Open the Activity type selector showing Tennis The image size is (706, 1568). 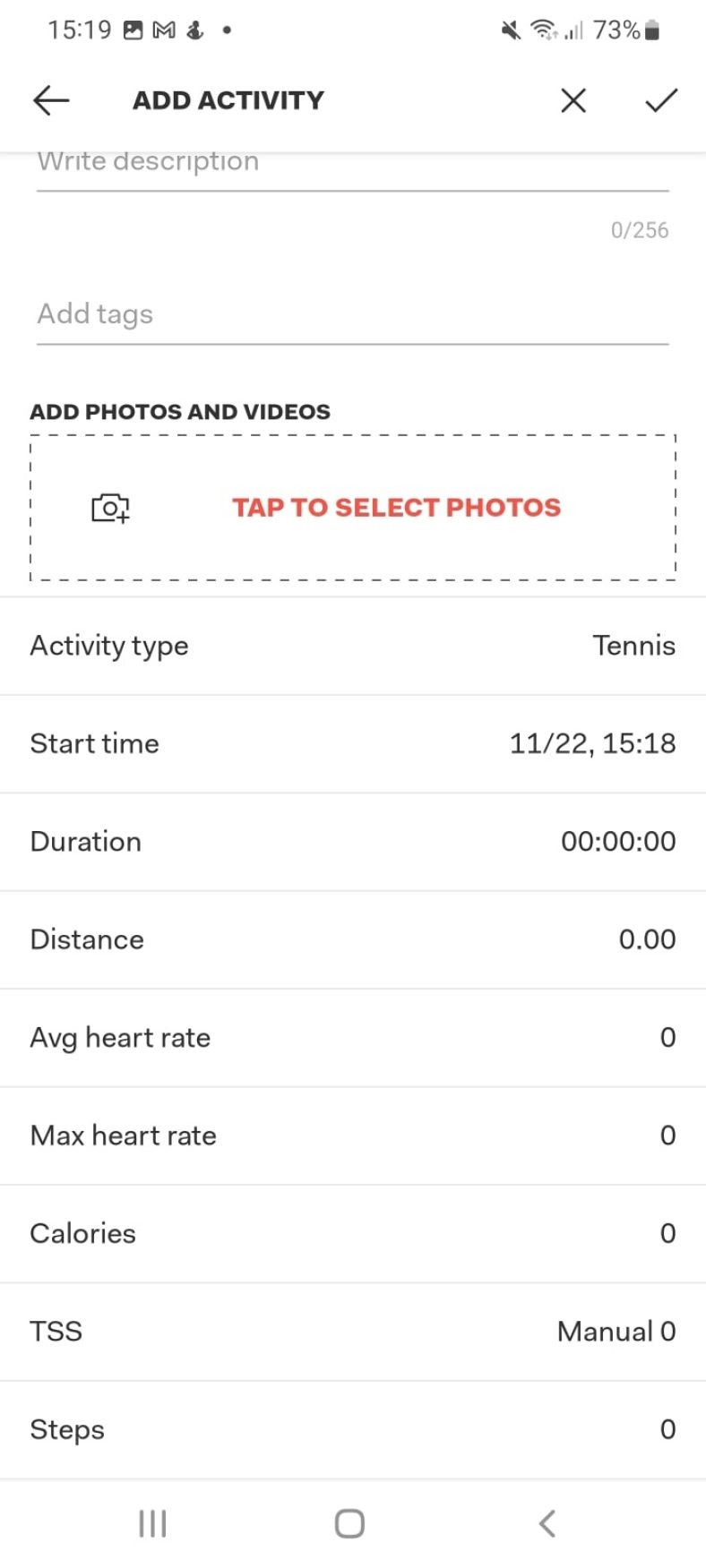pos(353,646)
